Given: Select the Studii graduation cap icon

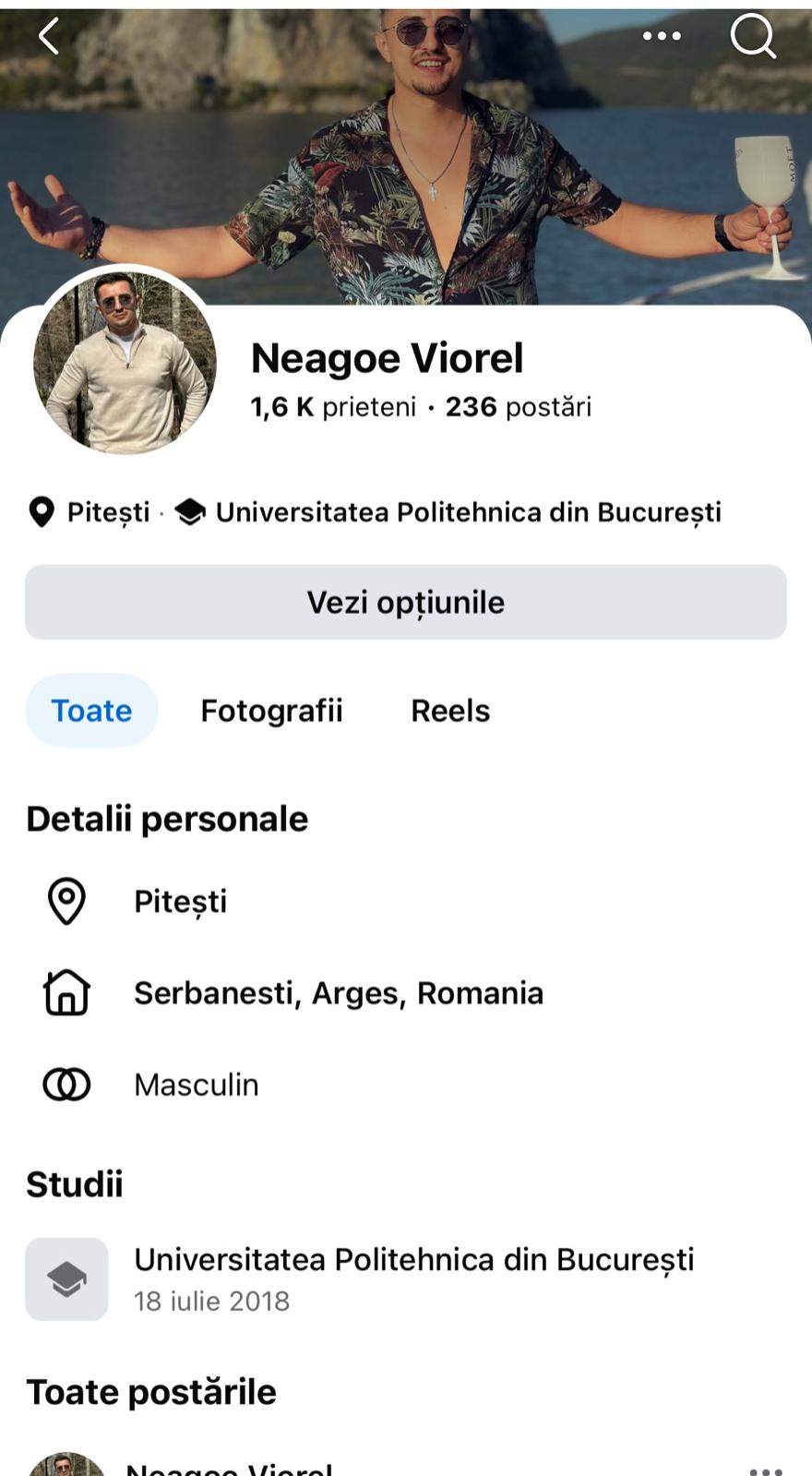Looking at the screenshot, I should tap(66, 1278).
